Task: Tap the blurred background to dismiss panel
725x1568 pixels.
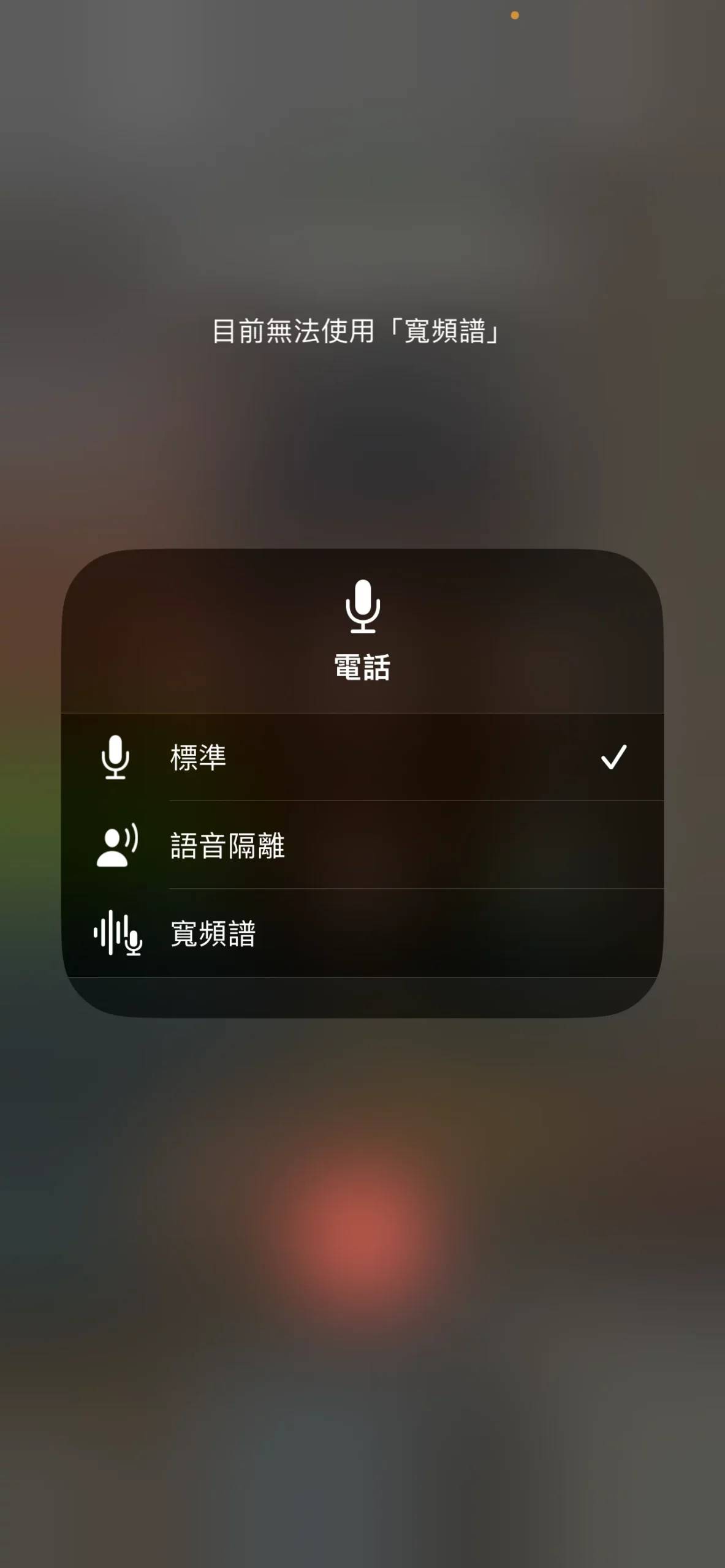Action: coord(362,1286)
